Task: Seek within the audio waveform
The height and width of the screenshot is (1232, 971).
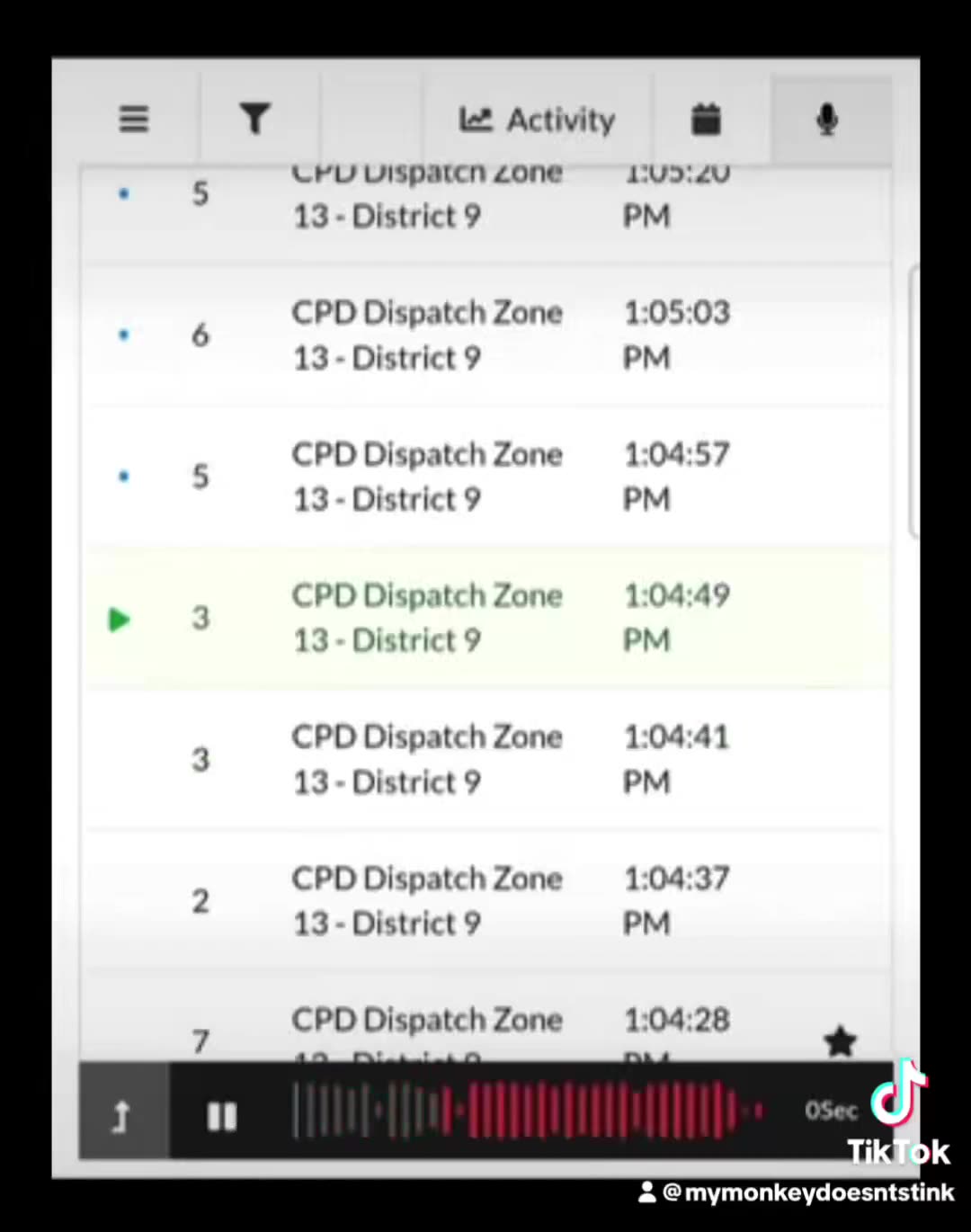Action: [x=529, y=1111]
